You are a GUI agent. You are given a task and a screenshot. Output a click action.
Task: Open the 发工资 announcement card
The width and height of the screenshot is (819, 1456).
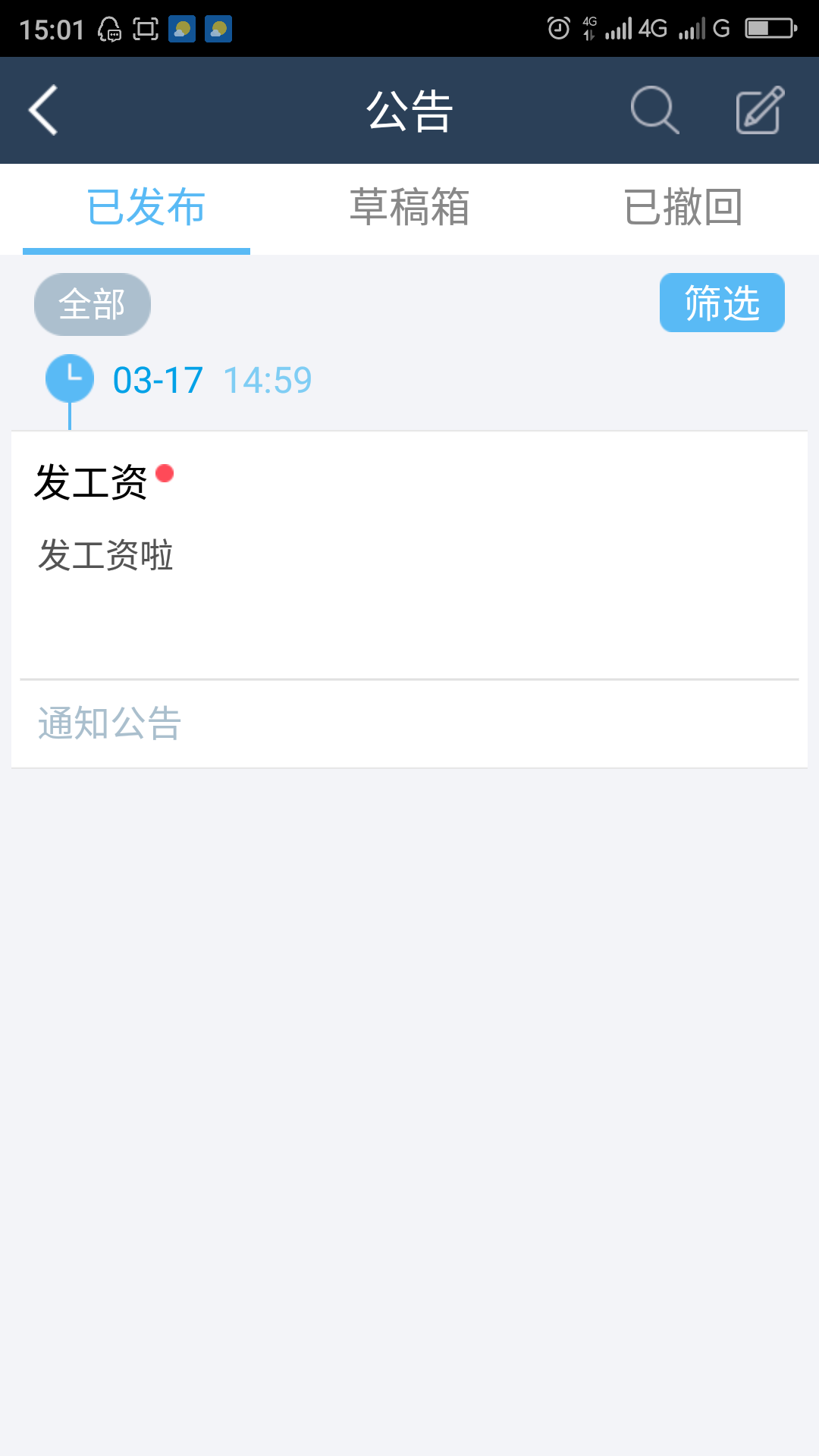pos(409,599)
